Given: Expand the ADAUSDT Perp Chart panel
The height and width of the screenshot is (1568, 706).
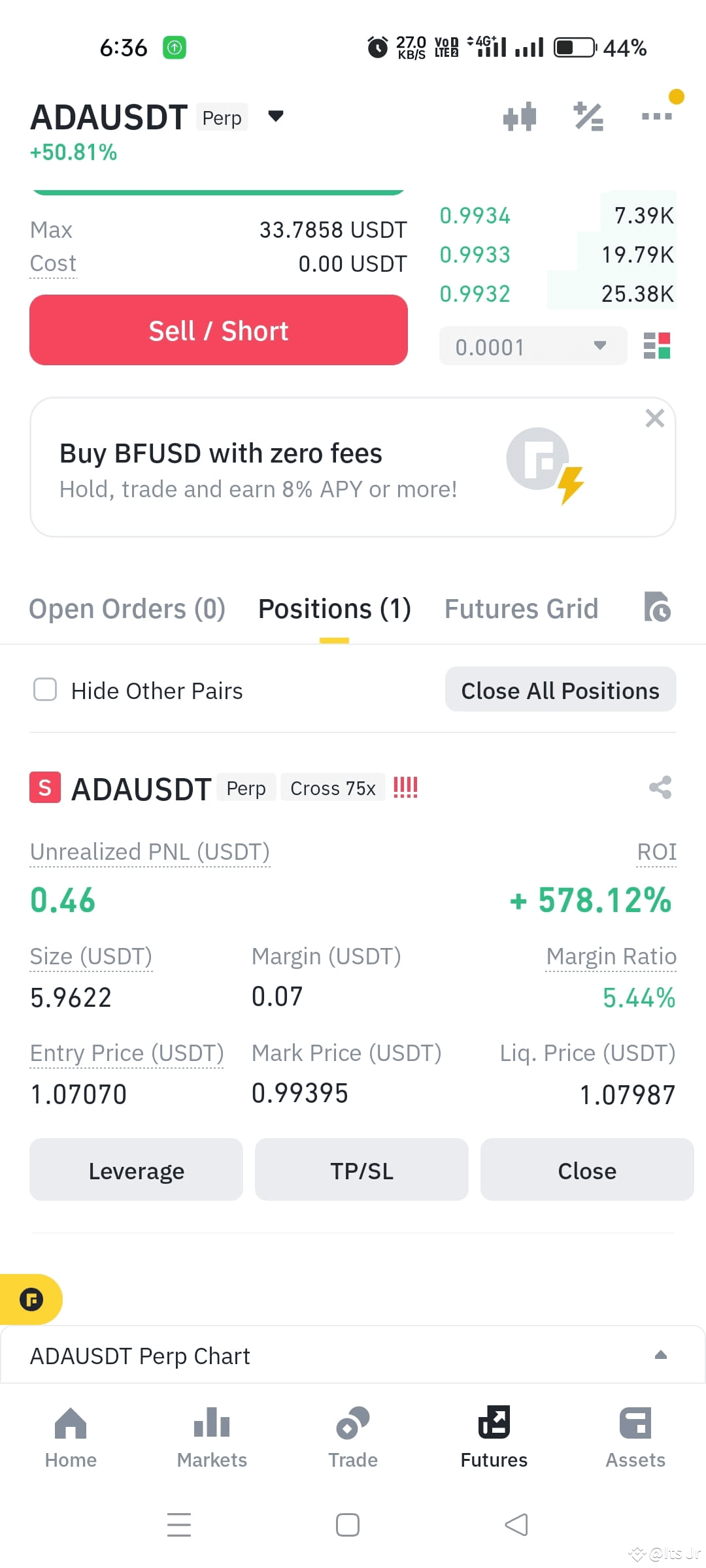Looking at the screenshot, I should pyautogui.click(x=353, y=1356).
